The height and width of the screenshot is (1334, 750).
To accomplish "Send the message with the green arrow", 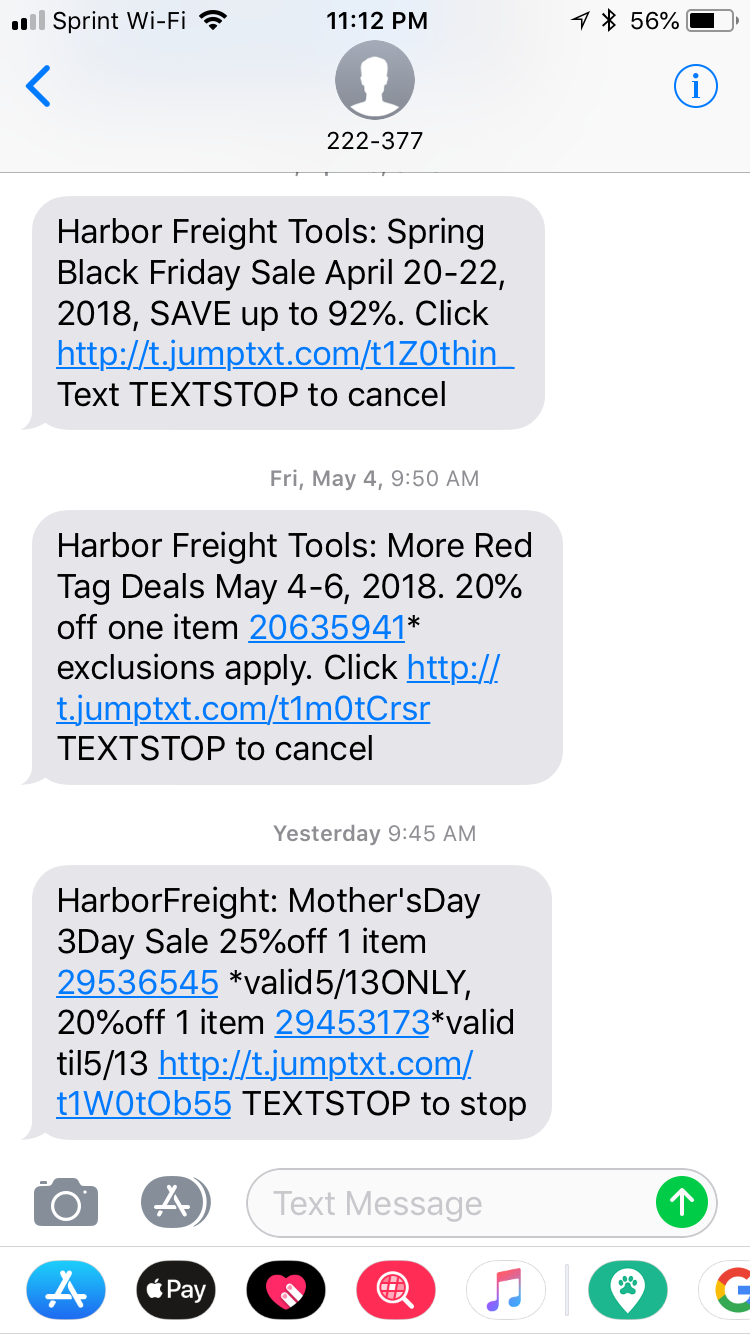I will (681, 1202).
